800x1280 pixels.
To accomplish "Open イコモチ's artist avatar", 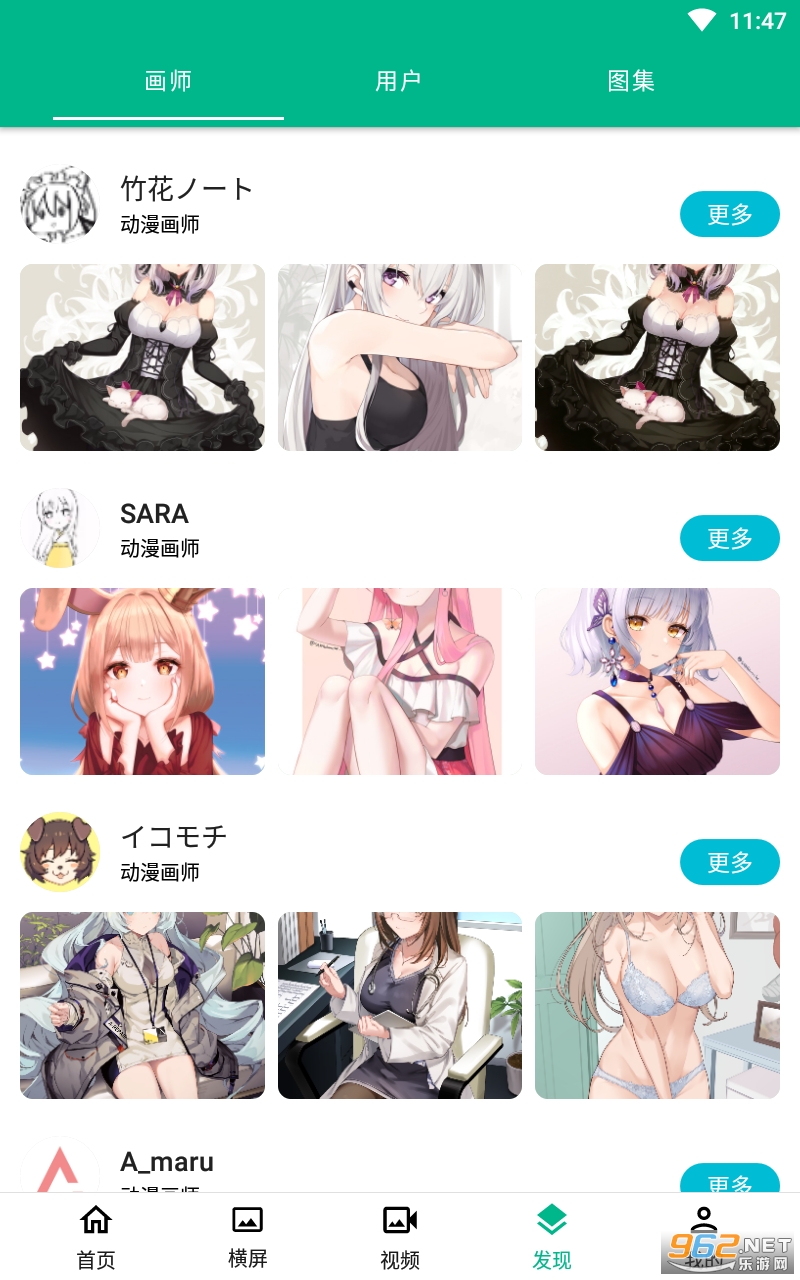I will coord(60,852).
